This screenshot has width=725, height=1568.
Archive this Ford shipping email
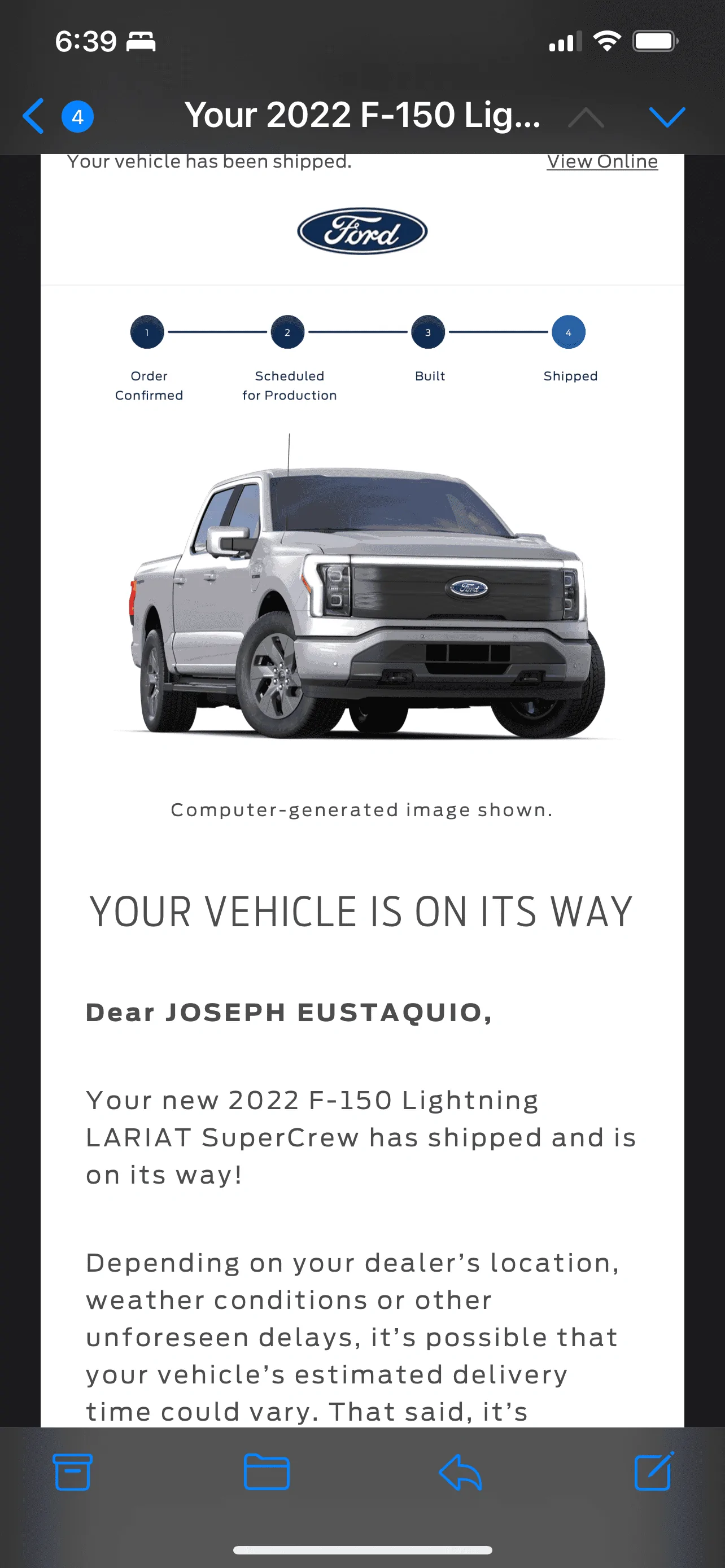[x=72, y=1472]
